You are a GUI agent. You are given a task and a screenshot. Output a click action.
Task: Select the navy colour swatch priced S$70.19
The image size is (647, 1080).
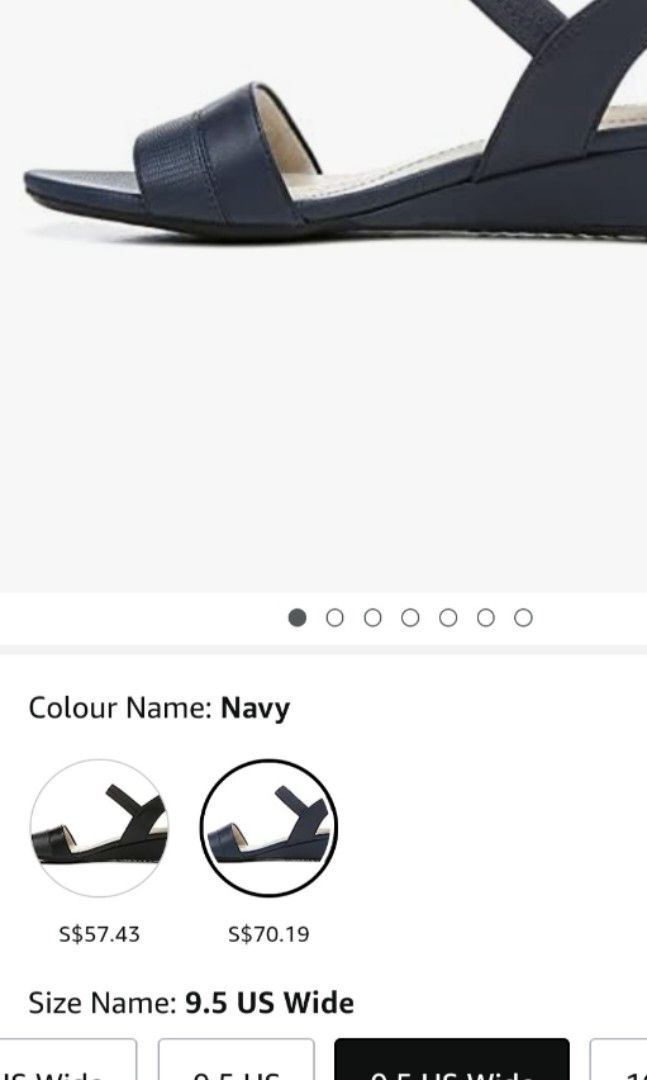tap(269, 828)
